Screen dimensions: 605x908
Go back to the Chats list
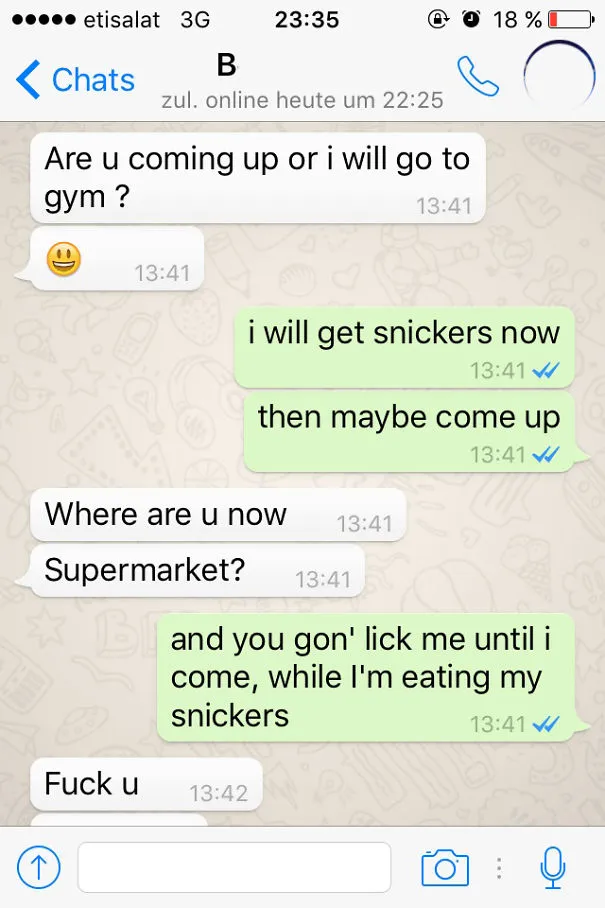[76, 79]
